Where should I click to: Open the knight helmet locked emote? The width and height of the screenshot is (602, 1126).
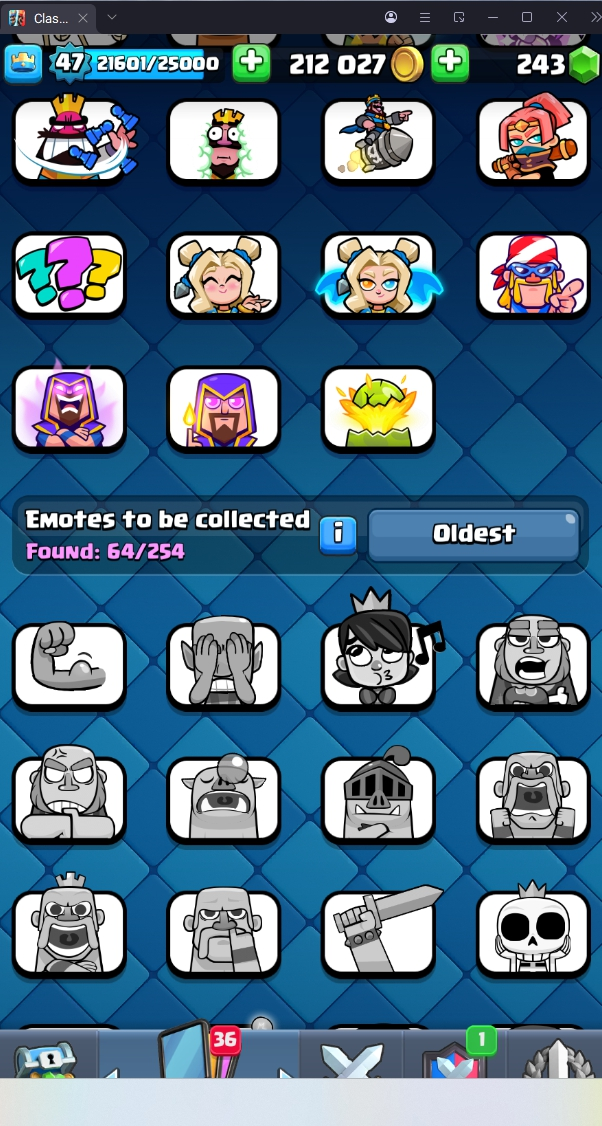point(378,798)
